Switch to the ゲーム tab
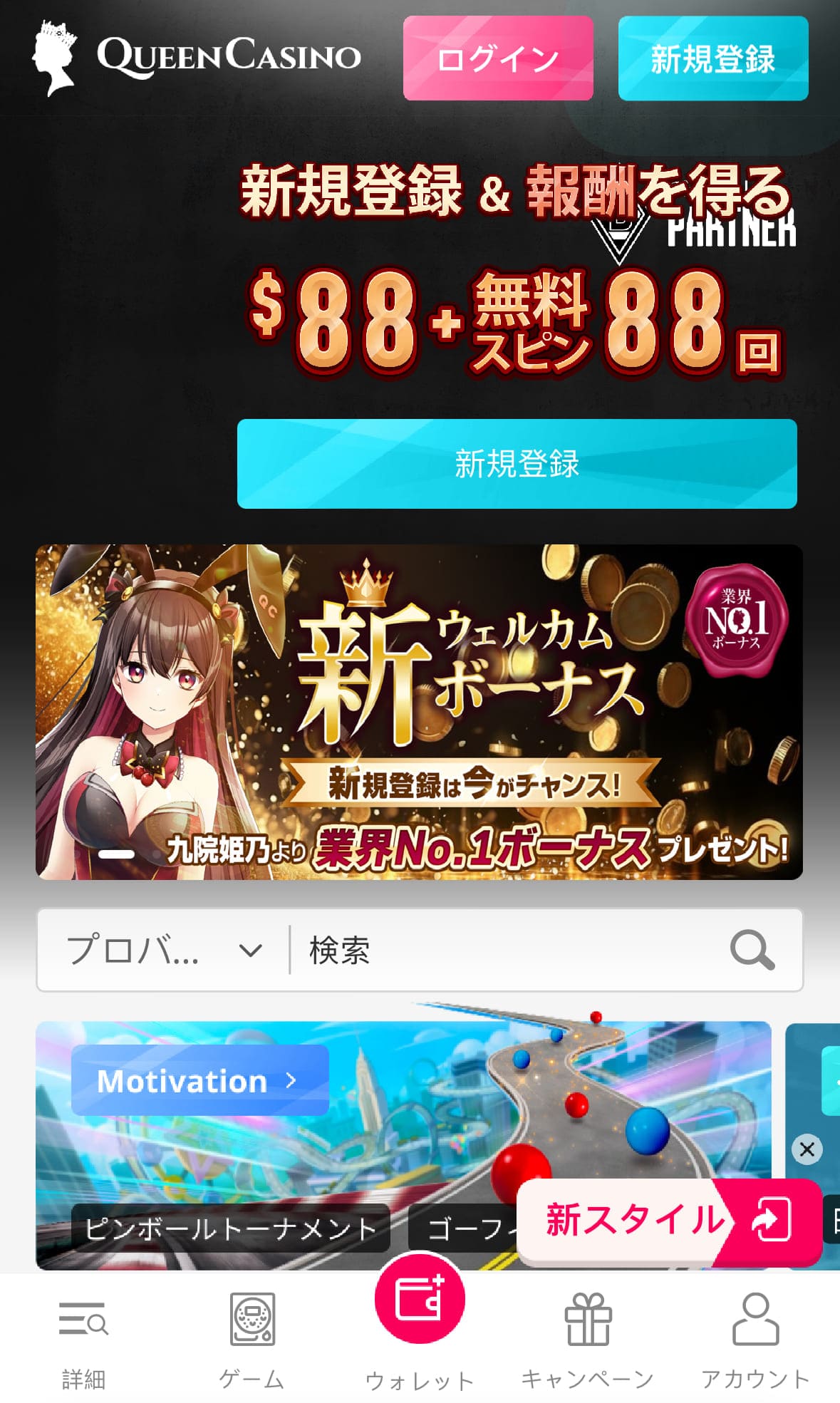This screenshot has width=840, height=1403. [252, 1340]
